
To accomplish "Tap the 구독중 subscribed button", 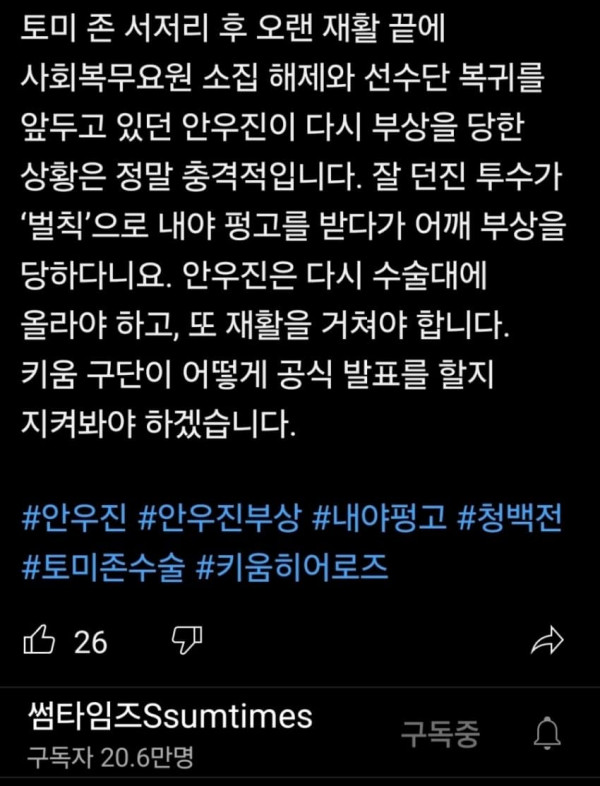I will 440,735.
